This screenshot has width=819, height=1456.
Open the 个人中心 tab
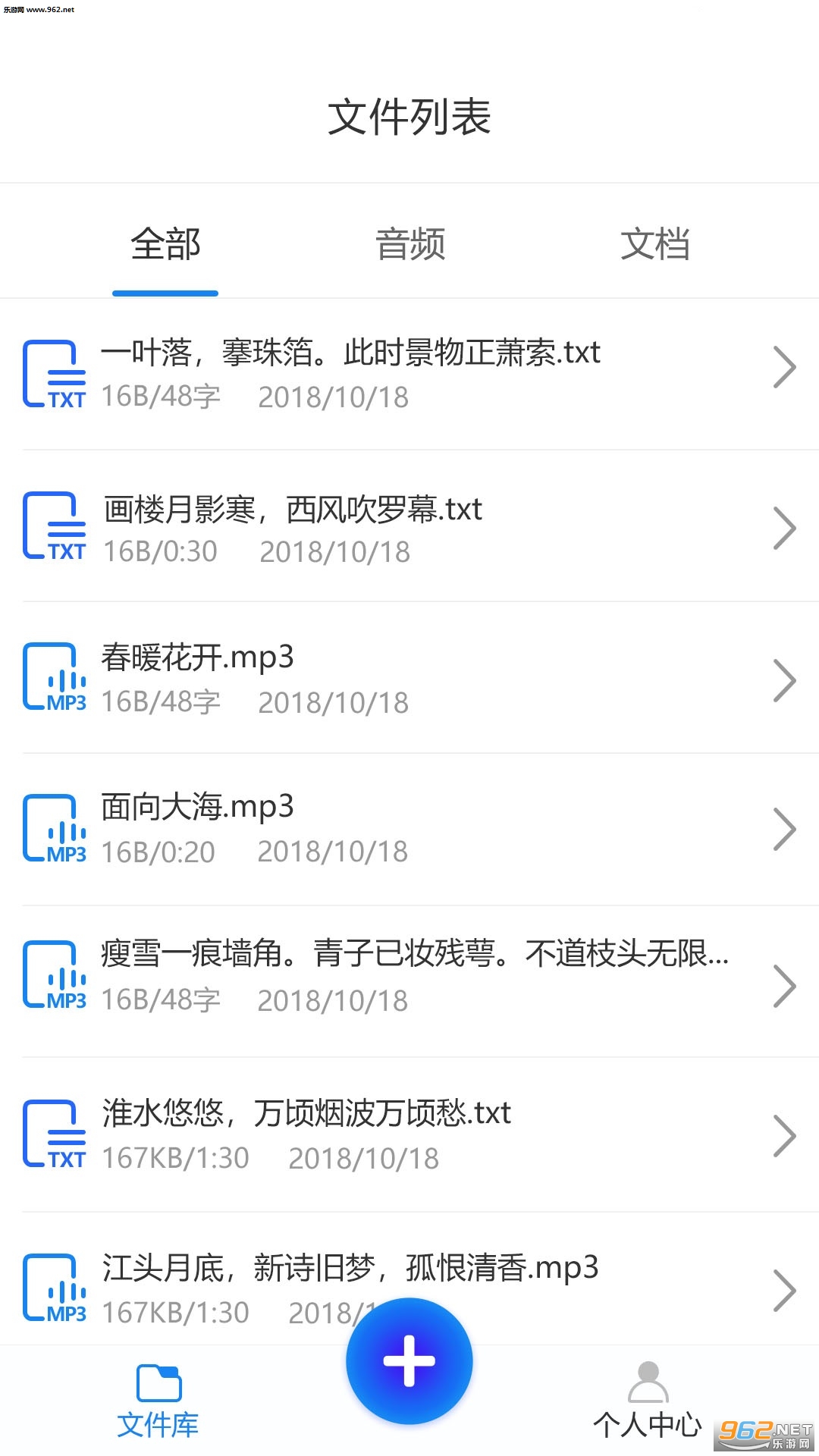pos(648,1403)
